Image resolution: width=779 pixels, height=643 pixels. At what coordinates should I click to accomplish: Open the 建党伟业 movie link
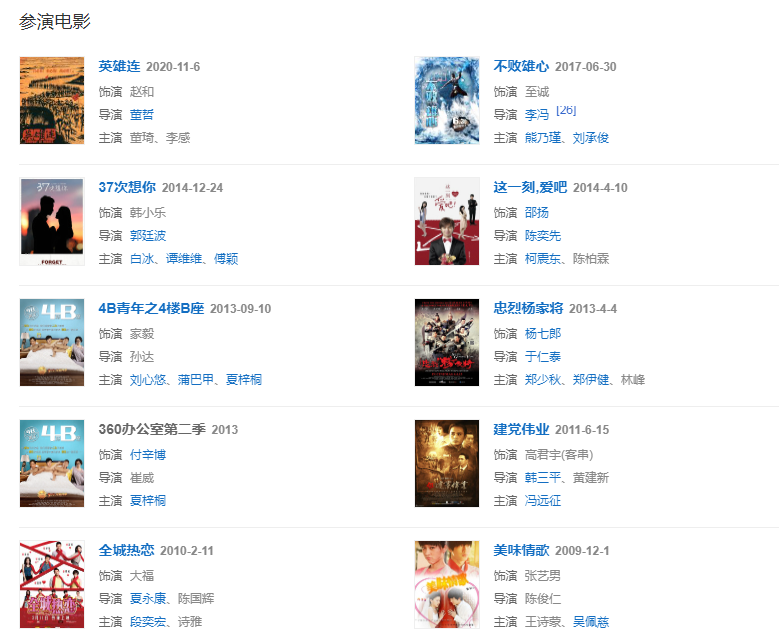521,430
